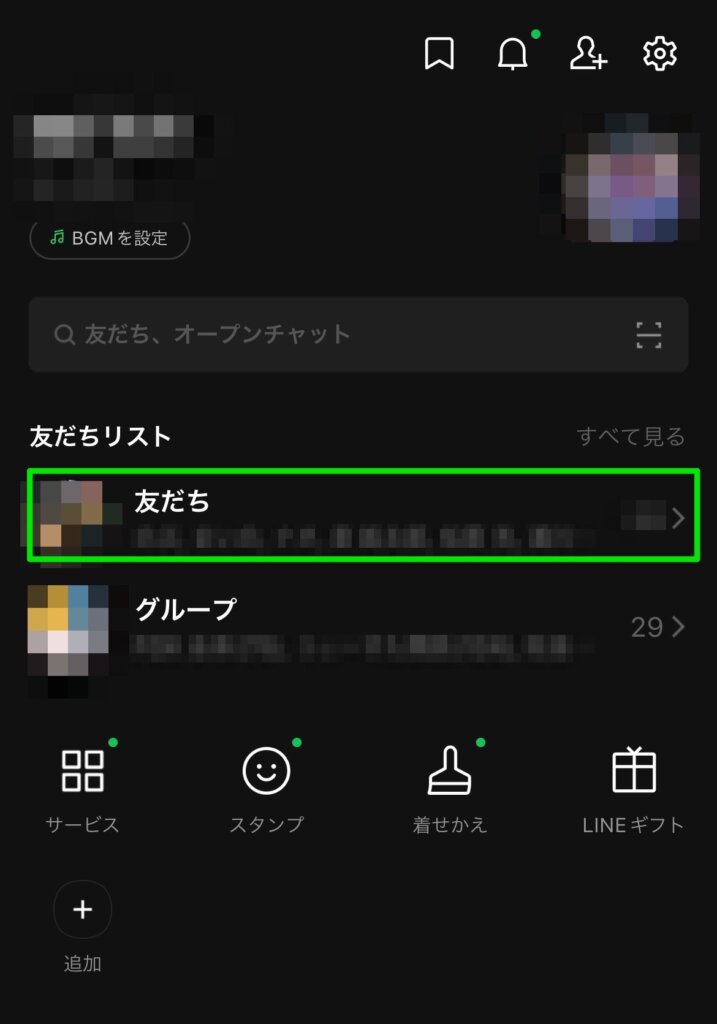717x1024 pixels.
Task: Open the QR code scanner icon
Action: click(x=649, y=335)
